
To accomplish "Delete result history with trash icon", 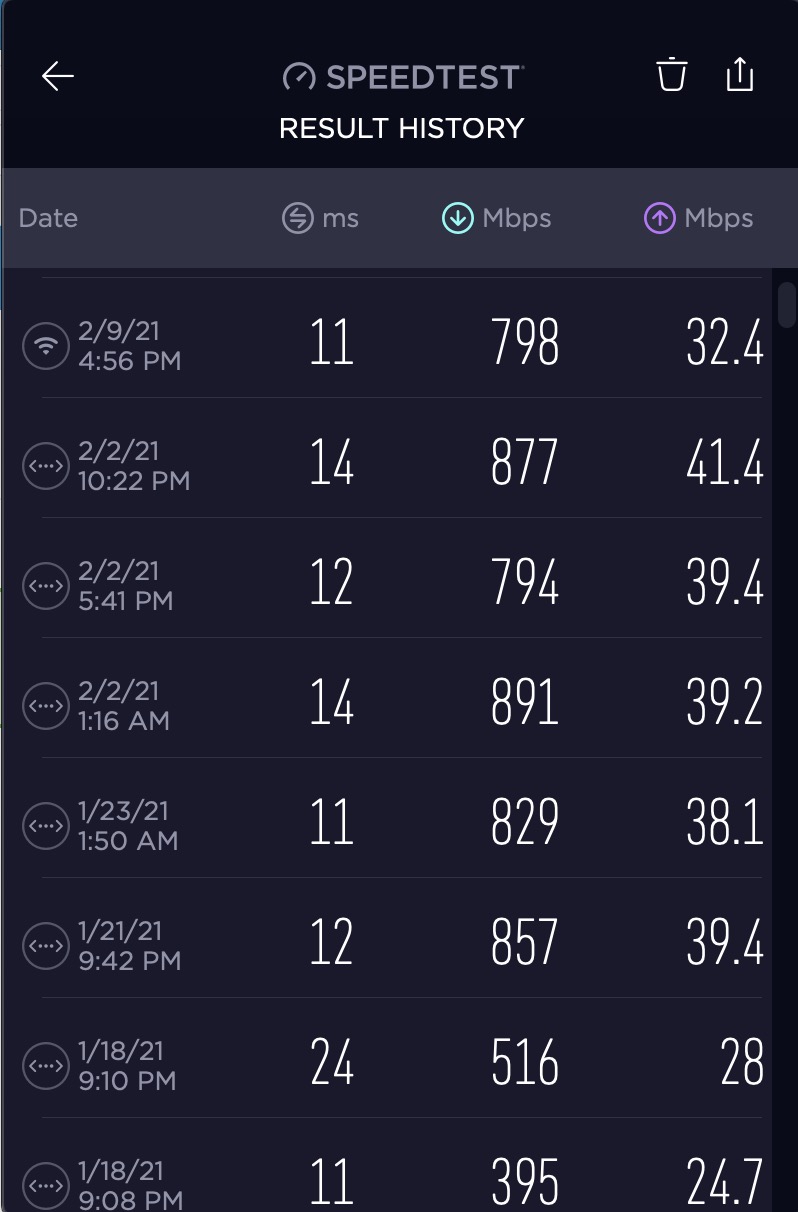I will [671, 76].
